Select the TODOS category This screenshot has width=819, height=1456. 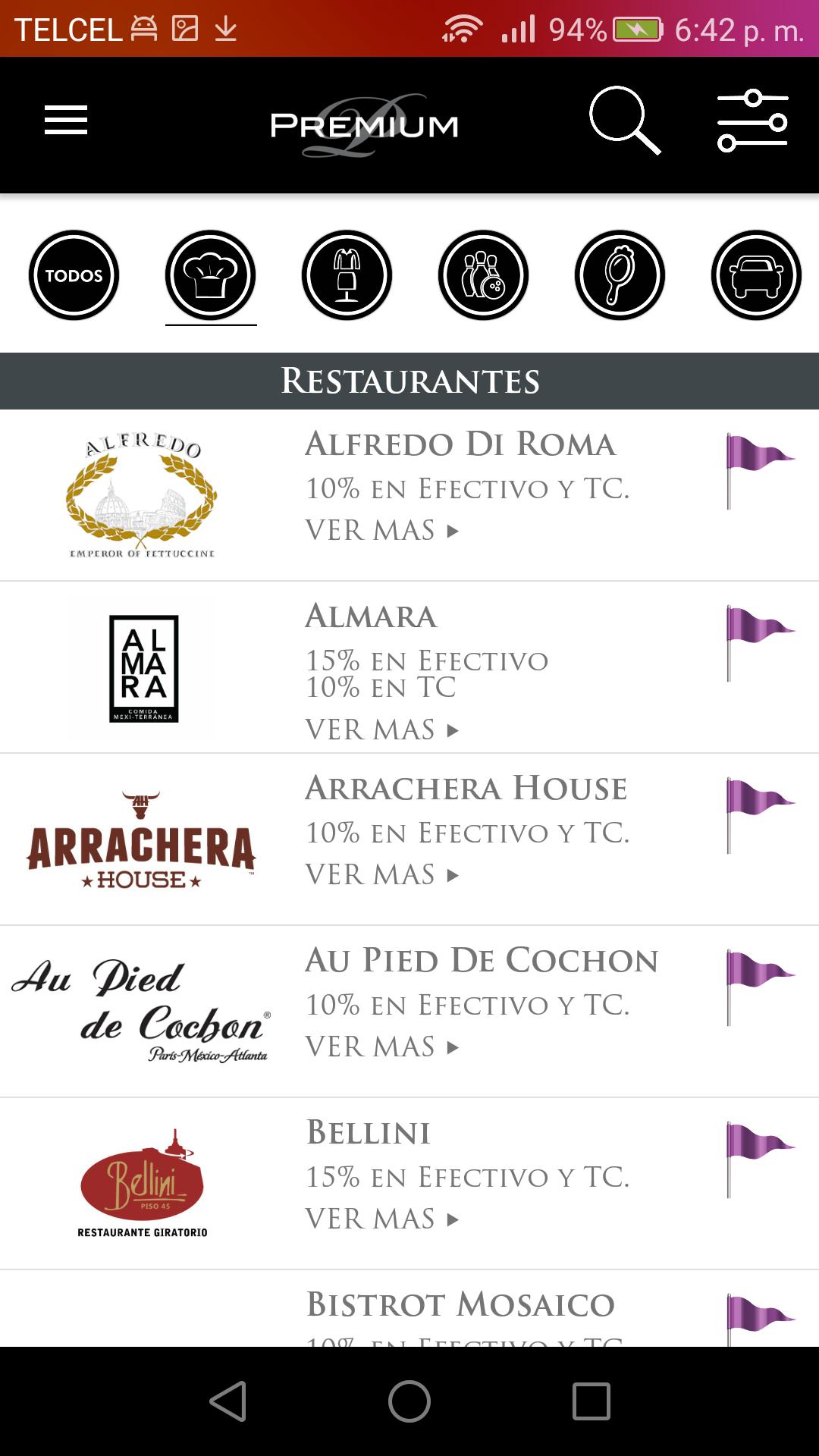[x=74, y=275]
